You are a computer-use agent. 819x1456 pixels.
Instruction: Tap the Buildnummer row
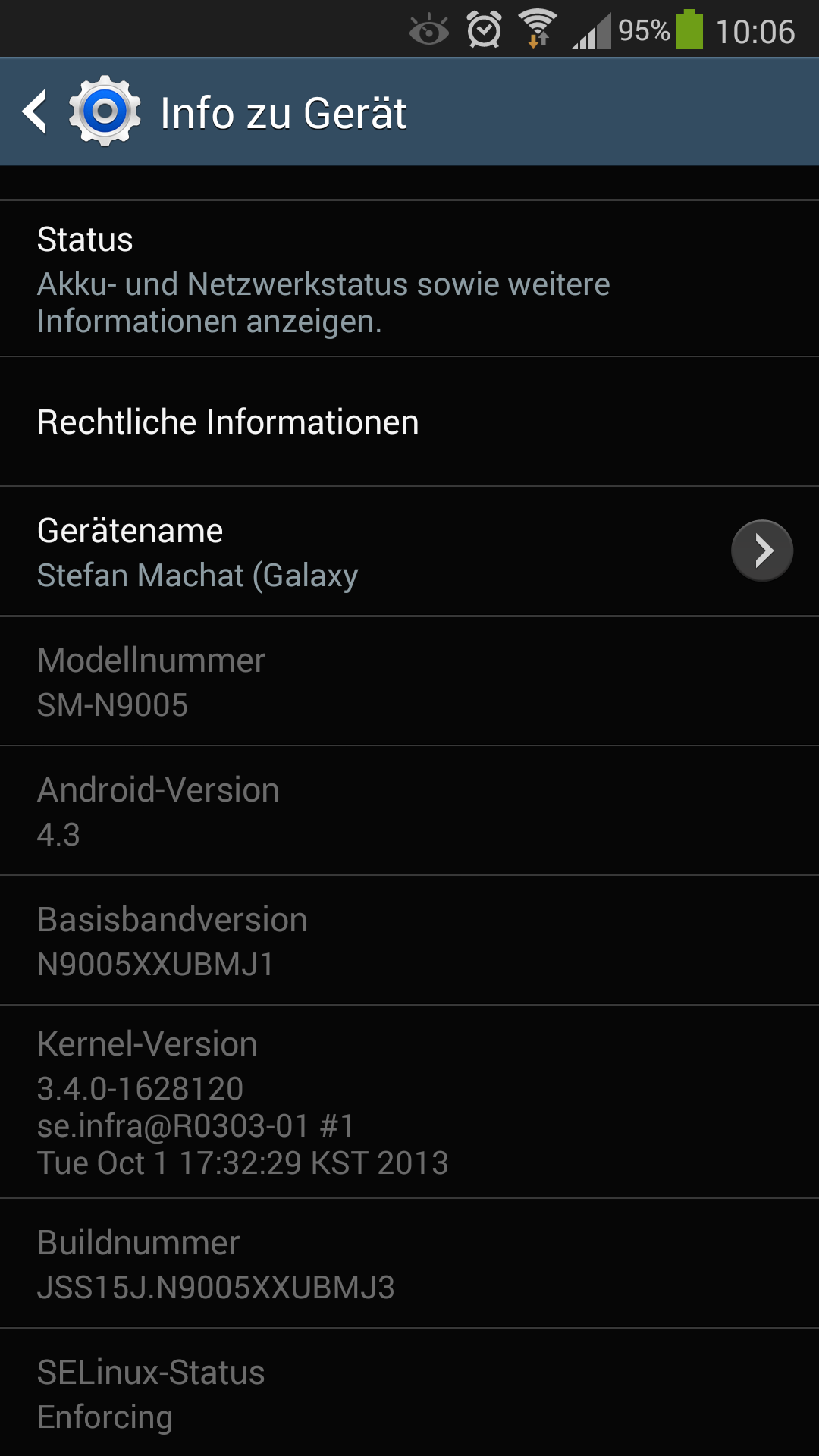point(409,1263)
